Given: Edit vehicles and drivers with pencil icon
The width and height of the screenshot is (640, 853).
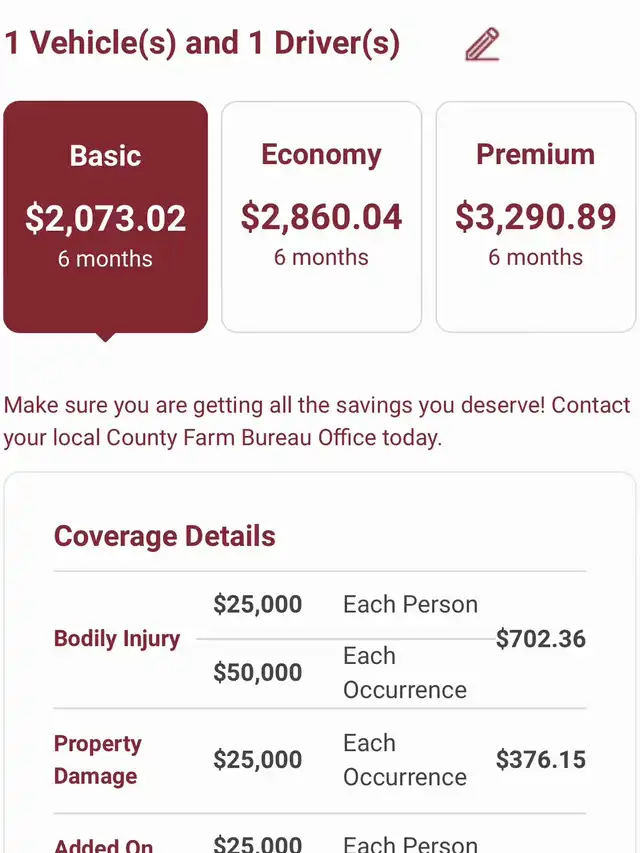Looking at the screenshot, I should [482, 45].
